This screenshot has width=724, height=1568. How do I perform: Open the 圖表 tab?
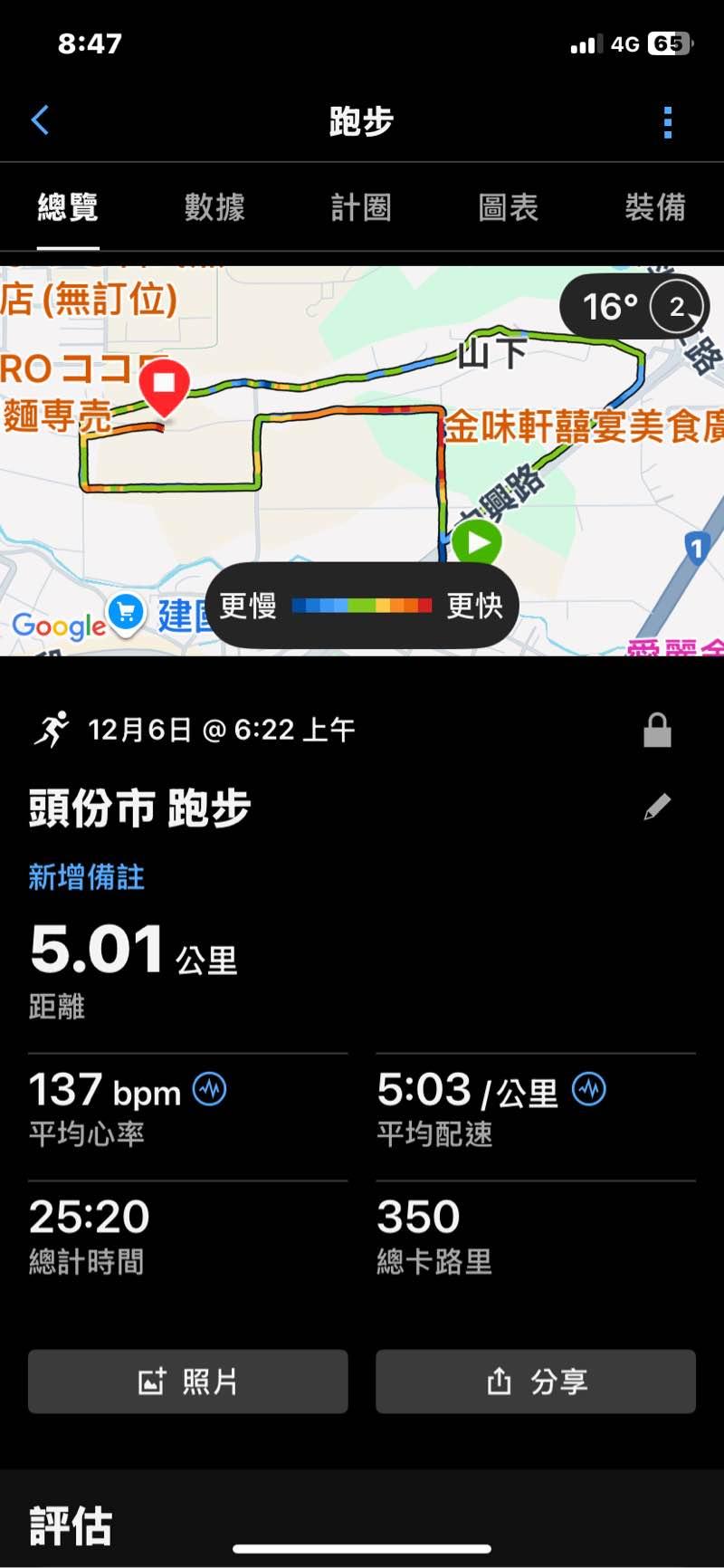pos(508,207)
